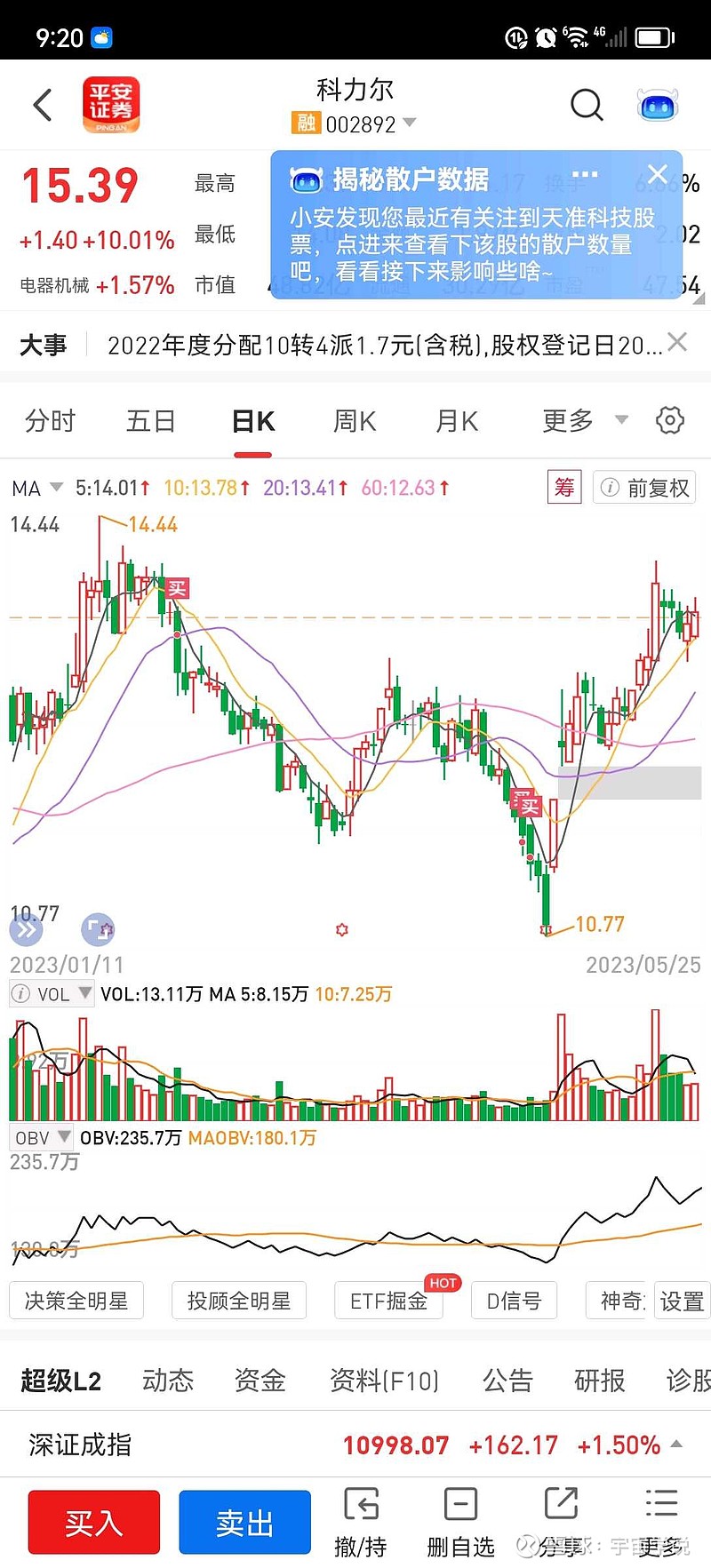Image resolution: width=711 pixels, height=1568 pixels.
Task: Expand the 更多 chart period dropdown
Action: pyautogui.click(x=585, y=421)
